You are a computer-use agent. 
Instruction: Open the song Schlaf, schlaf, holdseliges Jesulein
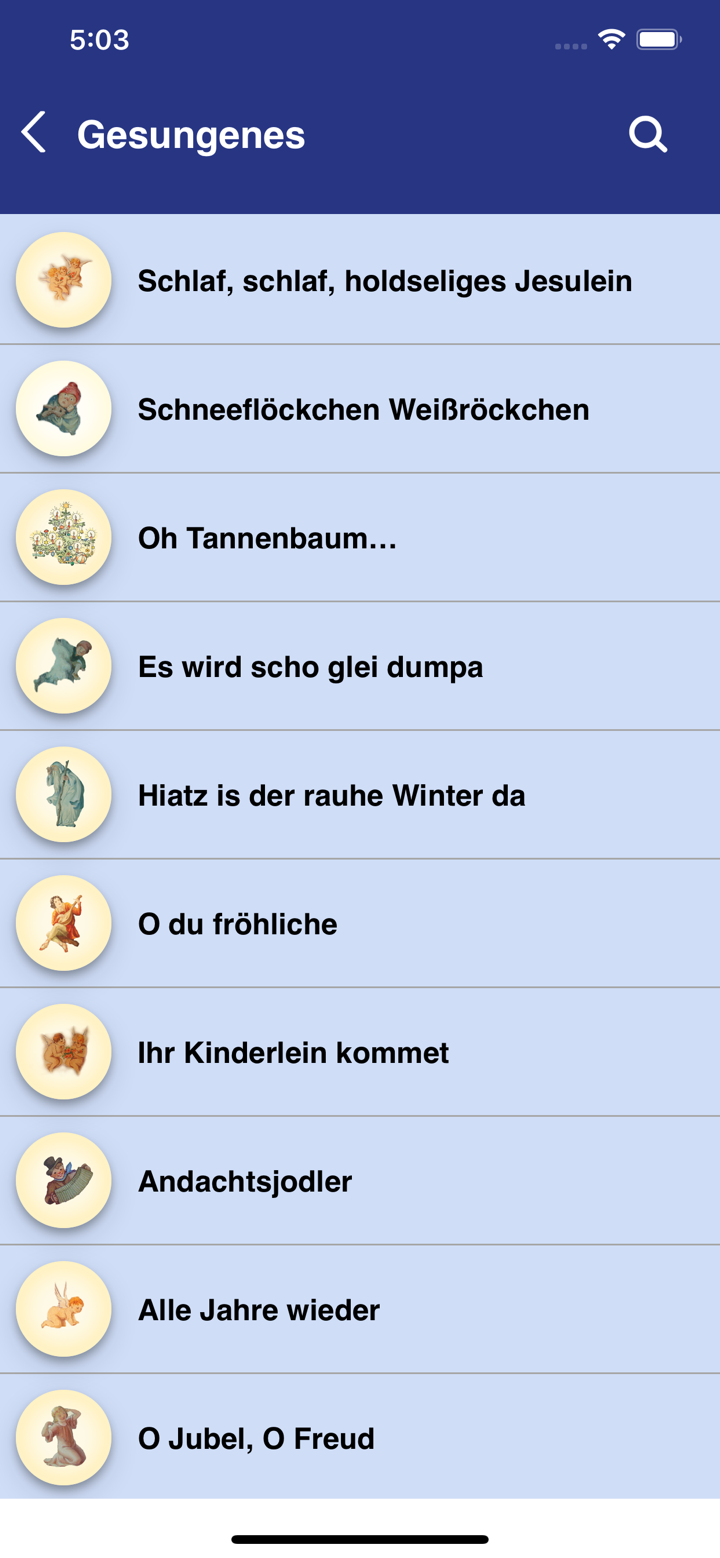[384, 280]
